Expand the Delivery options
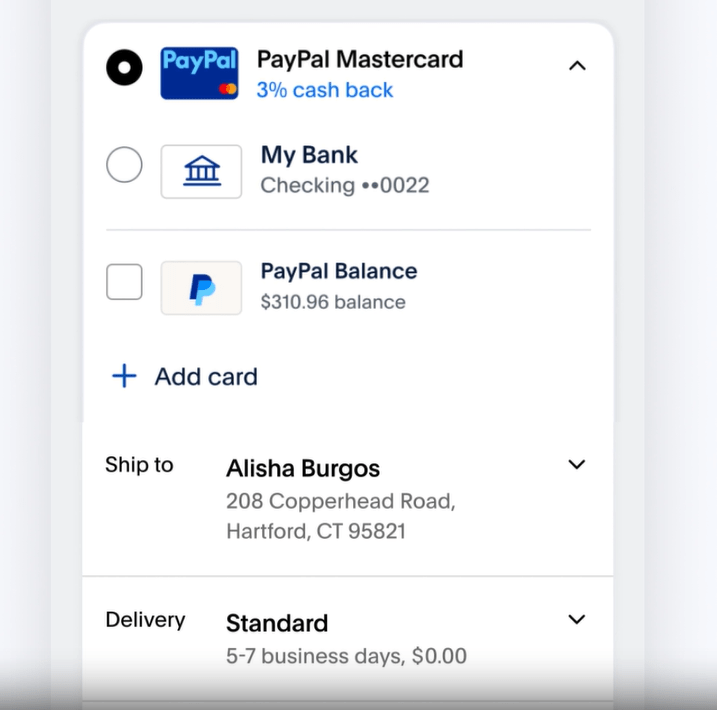Viewport: 717px width, 710px height. point(576,620)
